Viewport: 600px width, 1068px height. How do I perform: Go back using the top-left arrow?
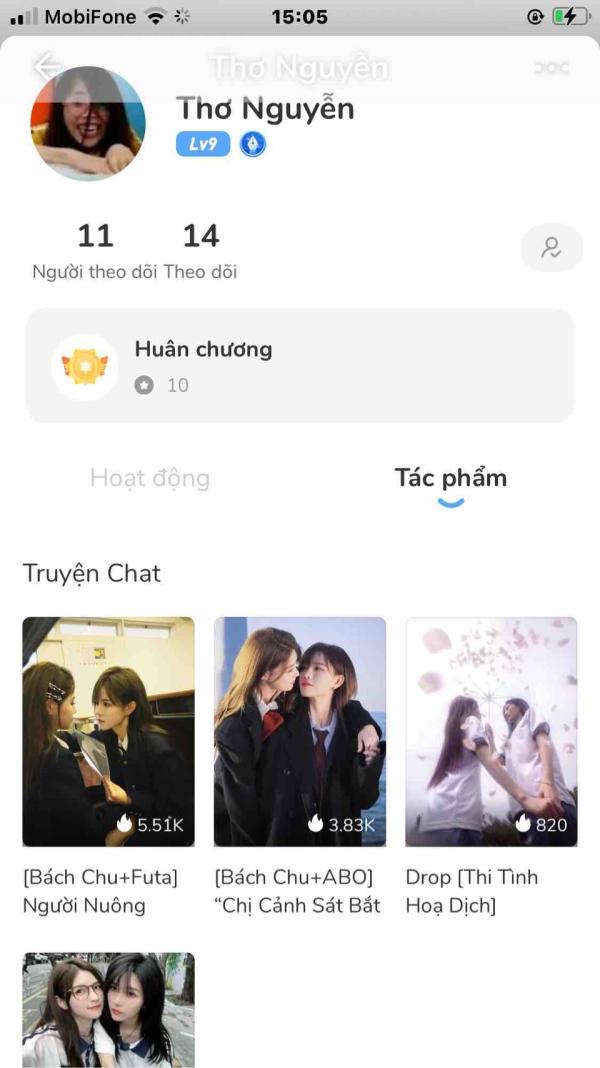point(46,67)
